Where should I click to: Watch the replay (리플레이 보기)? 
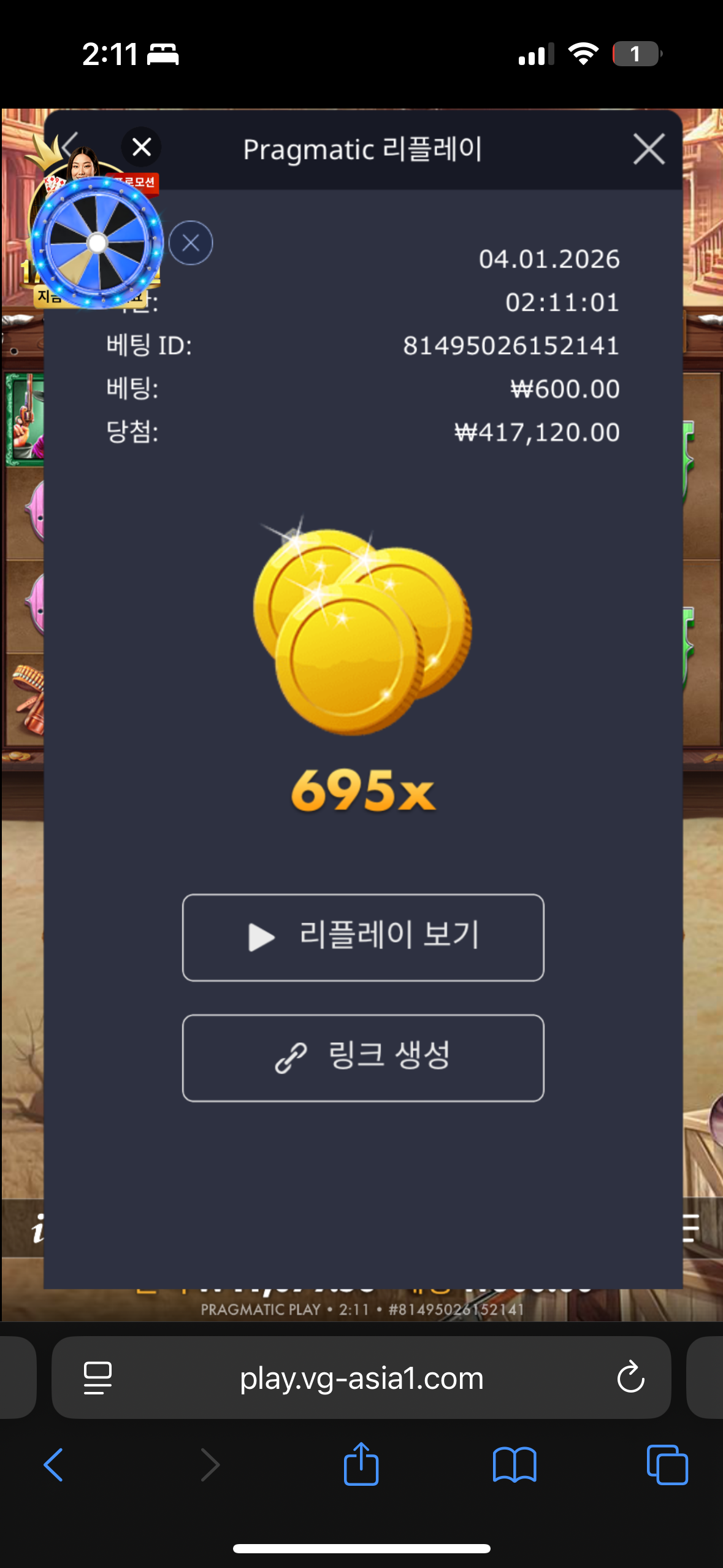tap(363, 937)
